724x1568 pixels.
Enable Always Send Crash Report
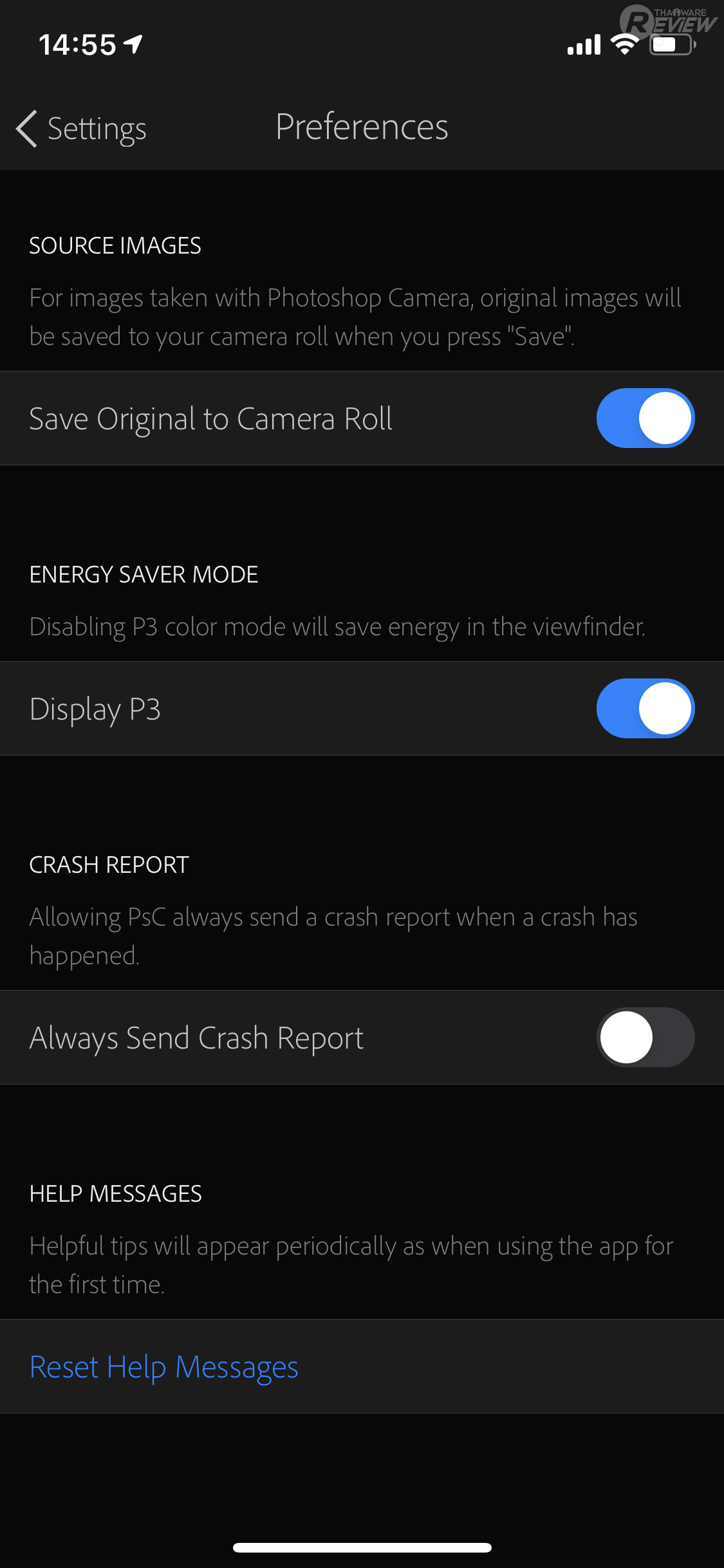[645, 1038]
